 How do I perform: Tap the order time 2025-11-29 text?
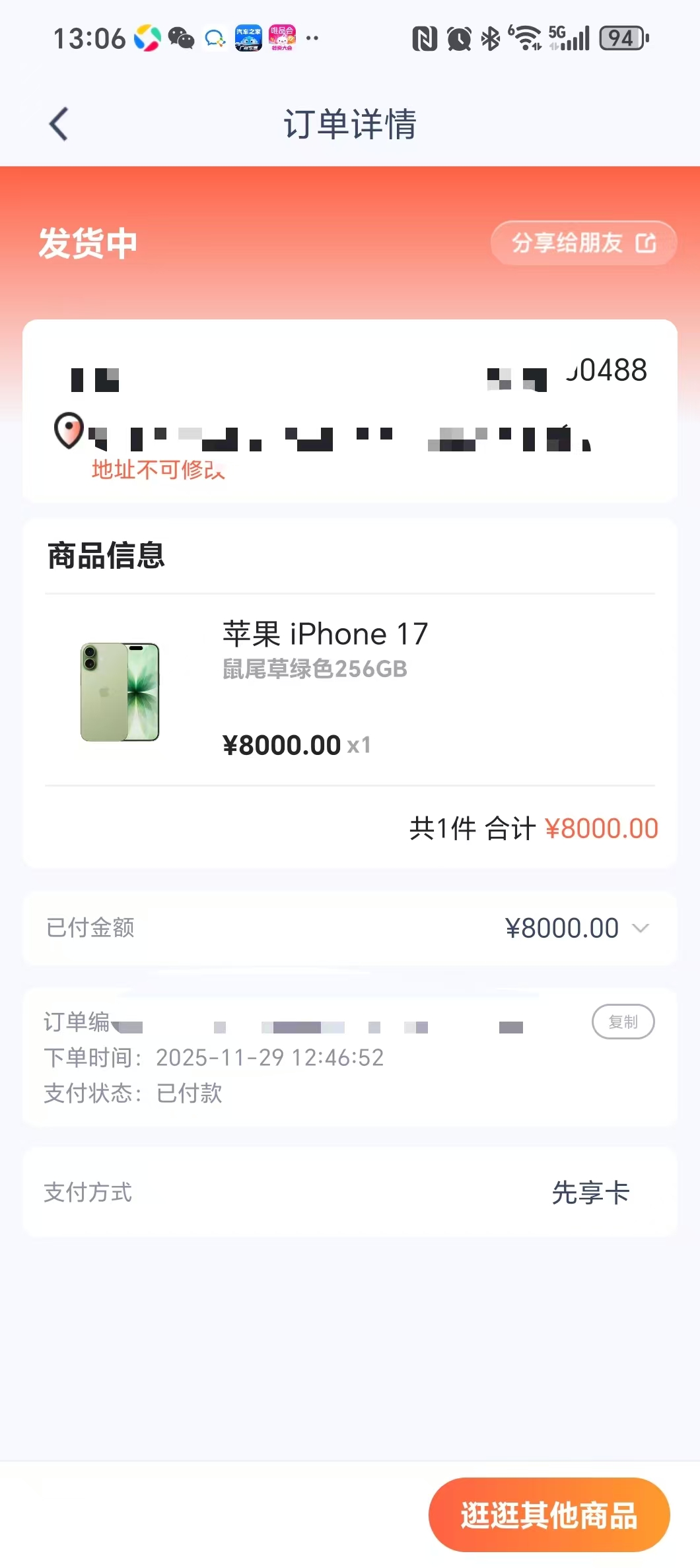click(x=269, y=1057)
